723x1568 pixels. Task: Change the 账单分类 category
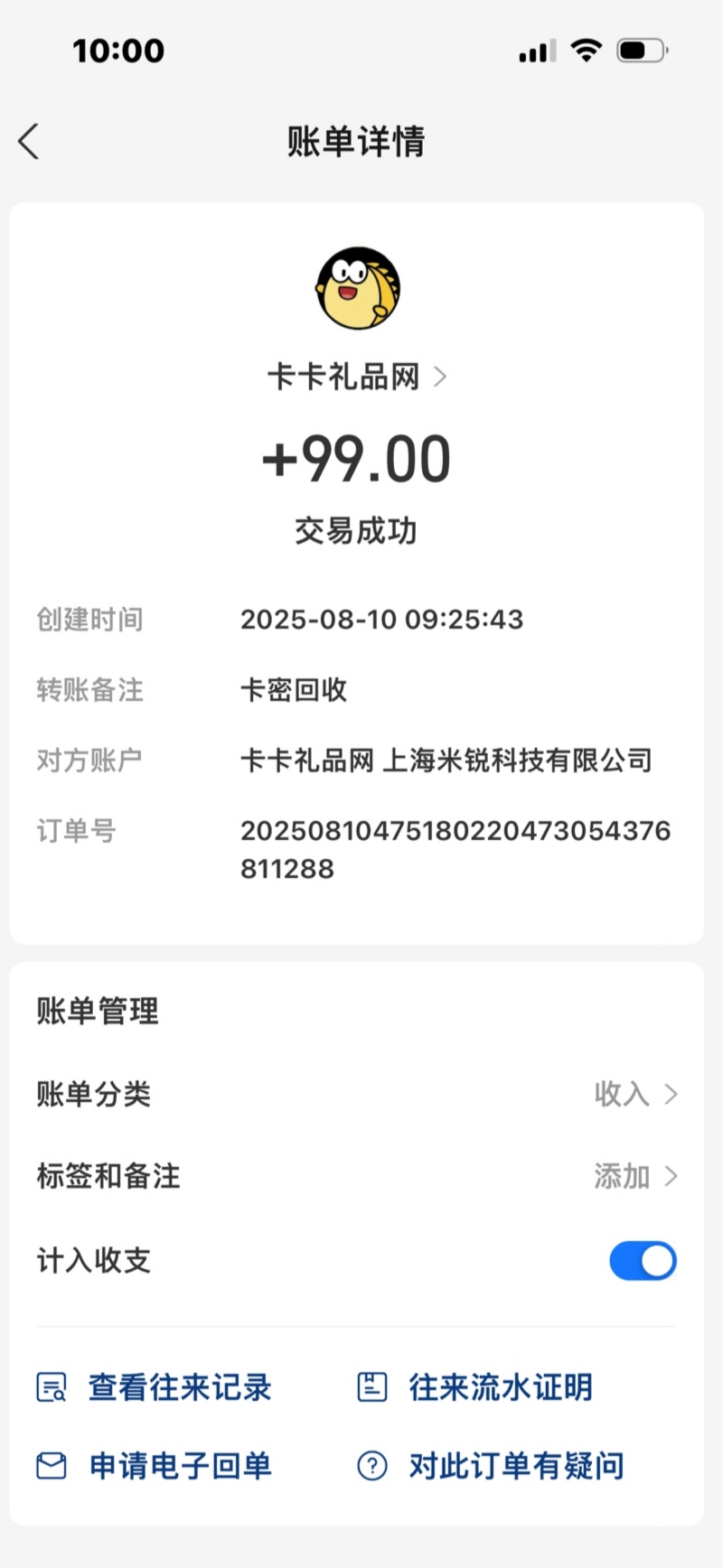(634, 1094)
